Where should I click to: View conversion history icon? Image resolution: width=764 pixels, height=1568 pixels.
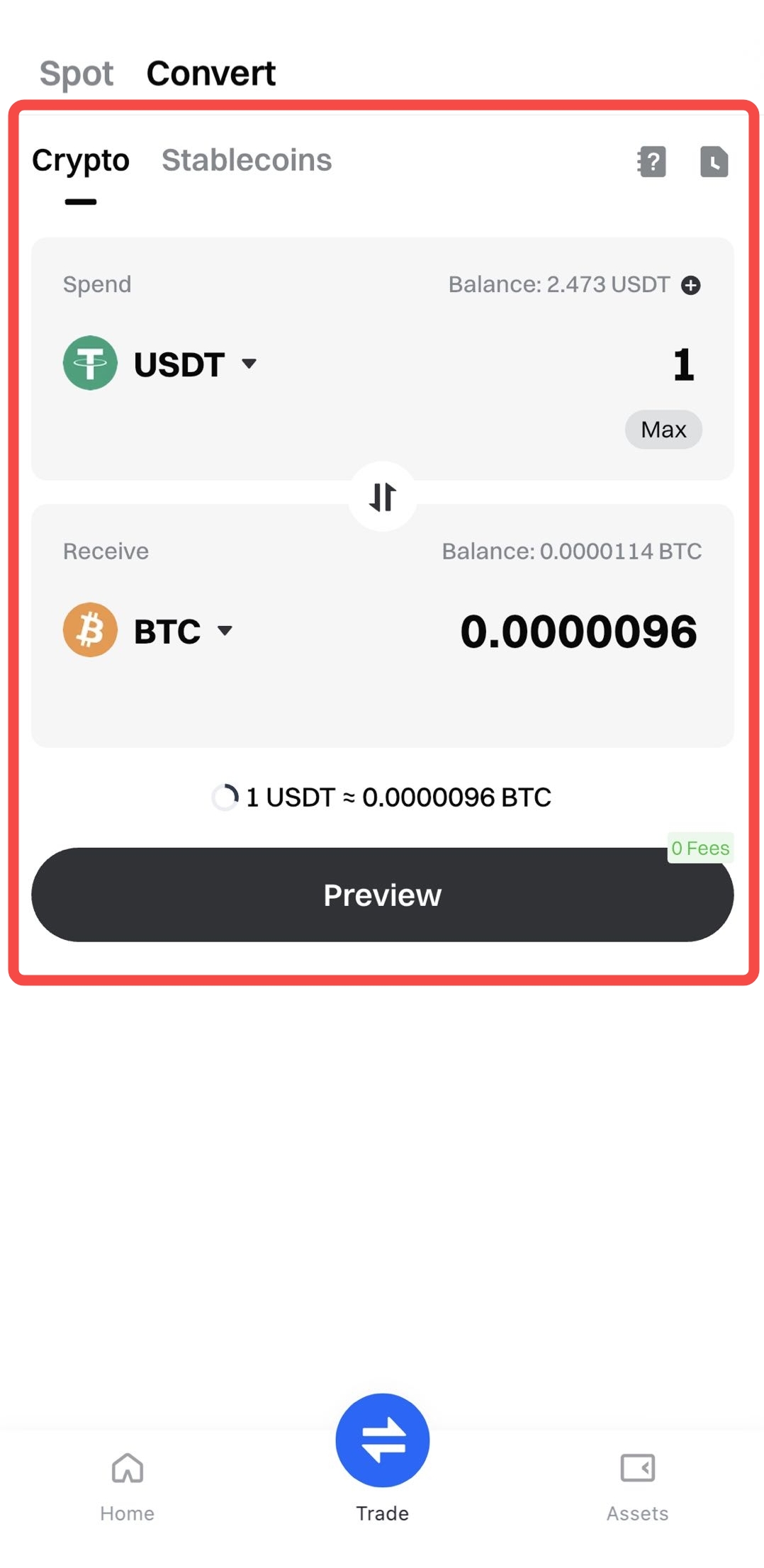point(714,162)
